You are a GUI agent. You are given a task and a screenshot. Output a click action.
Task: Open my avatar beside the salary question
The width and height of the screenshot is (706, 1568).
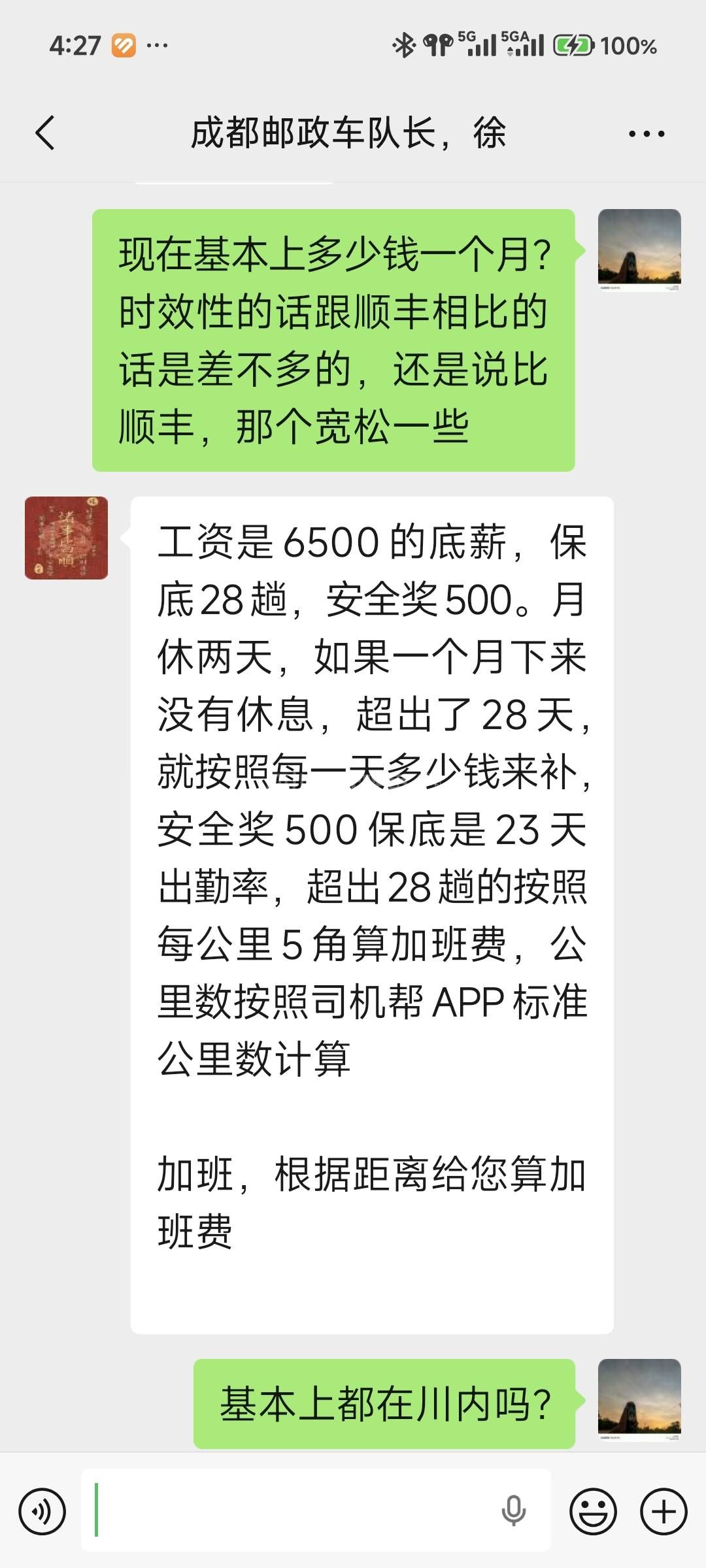639,249
